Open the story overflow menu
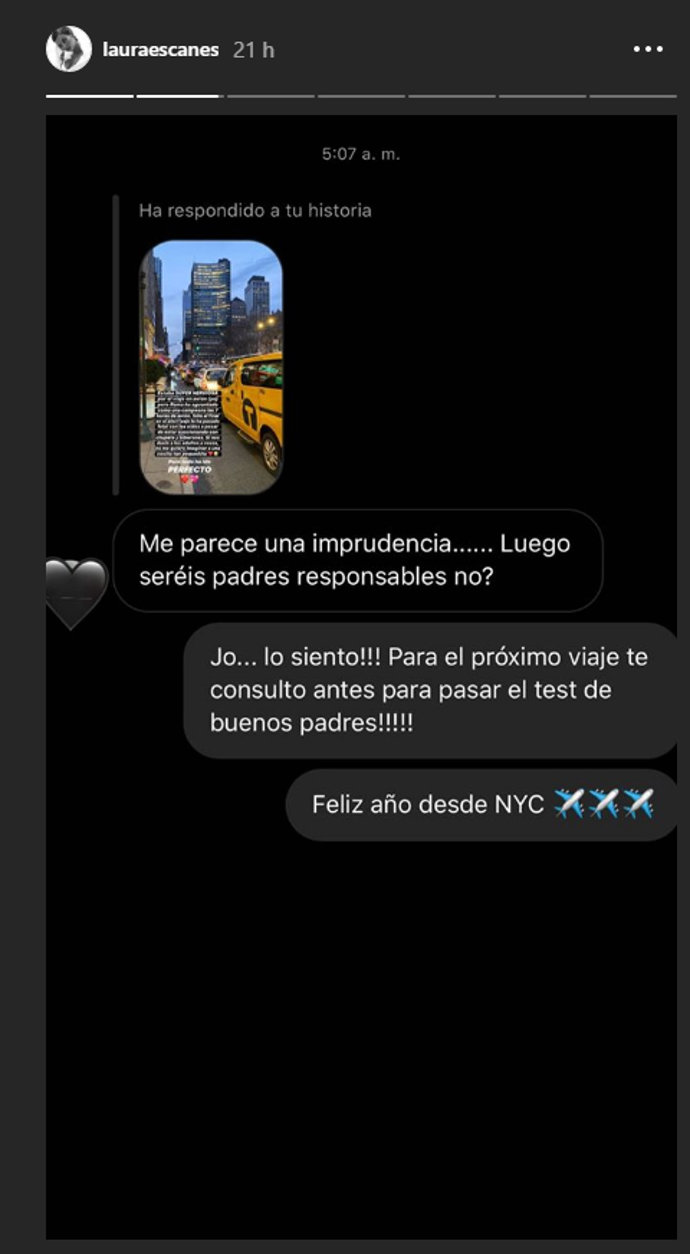 point(648,49)
